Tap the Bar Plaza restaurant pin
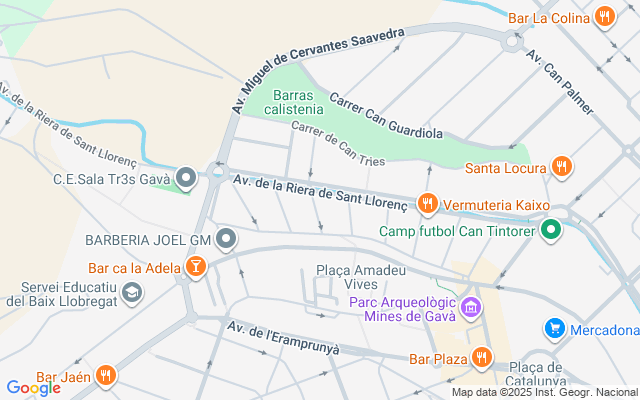640x400 pixels. click(481, 357)
